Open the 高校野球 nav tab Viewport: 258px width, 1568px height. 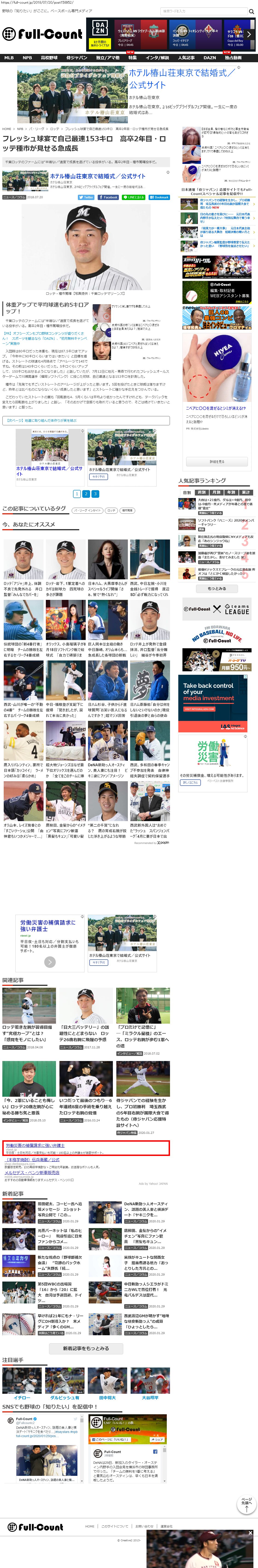point(49,58)
